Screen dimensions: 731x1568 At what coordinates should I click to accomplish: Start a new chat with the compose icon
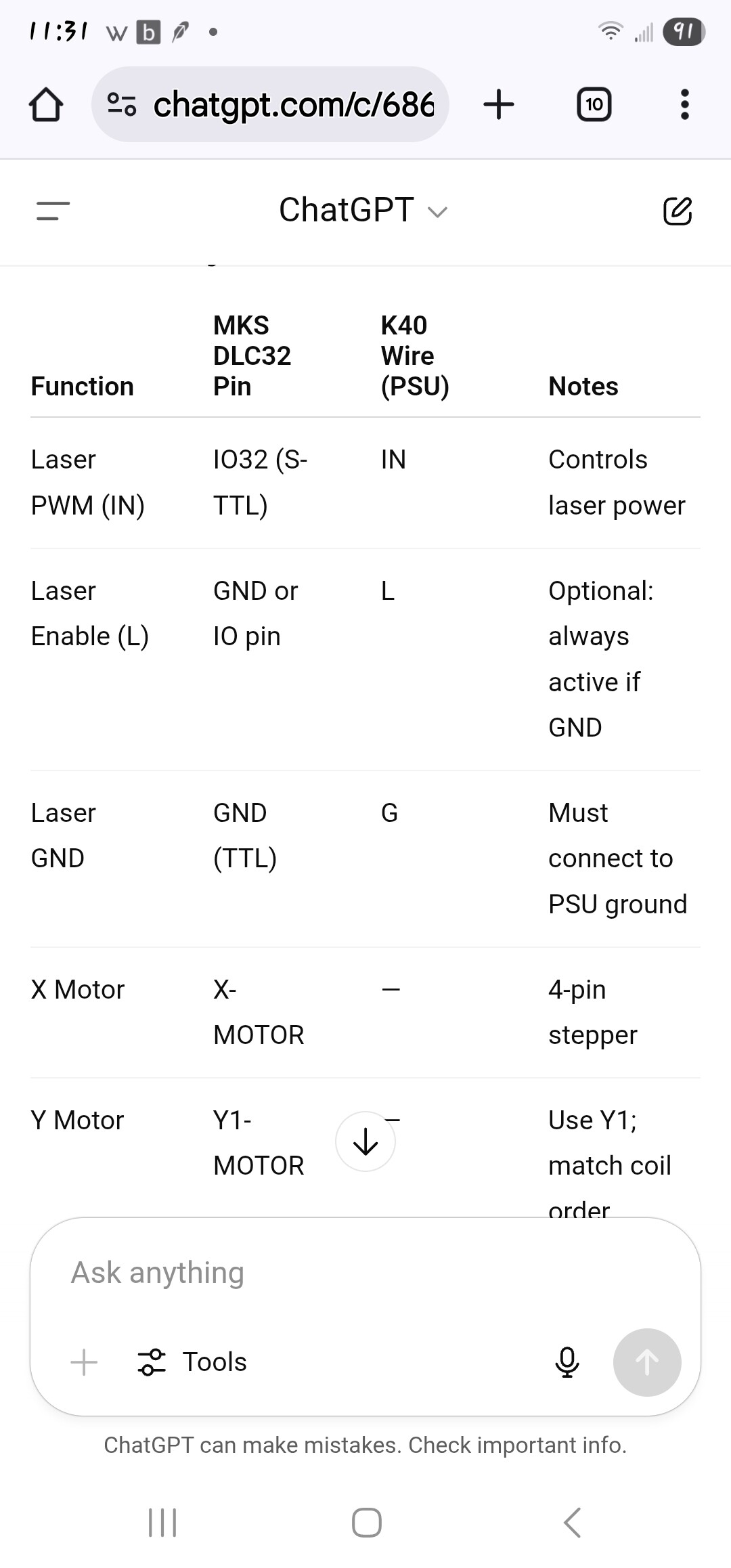(678, 211)
